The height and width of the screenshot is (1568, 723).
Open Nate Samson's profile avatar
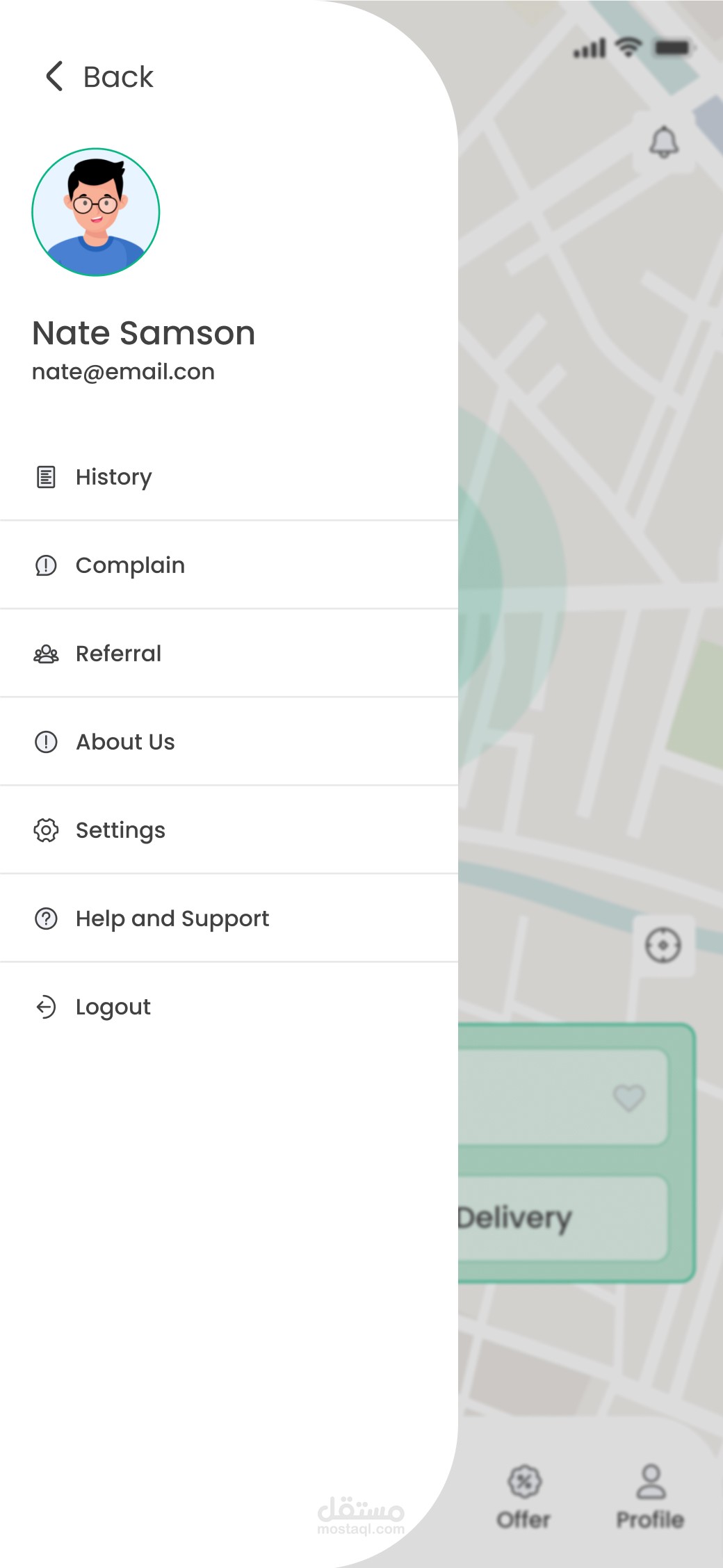96,212
